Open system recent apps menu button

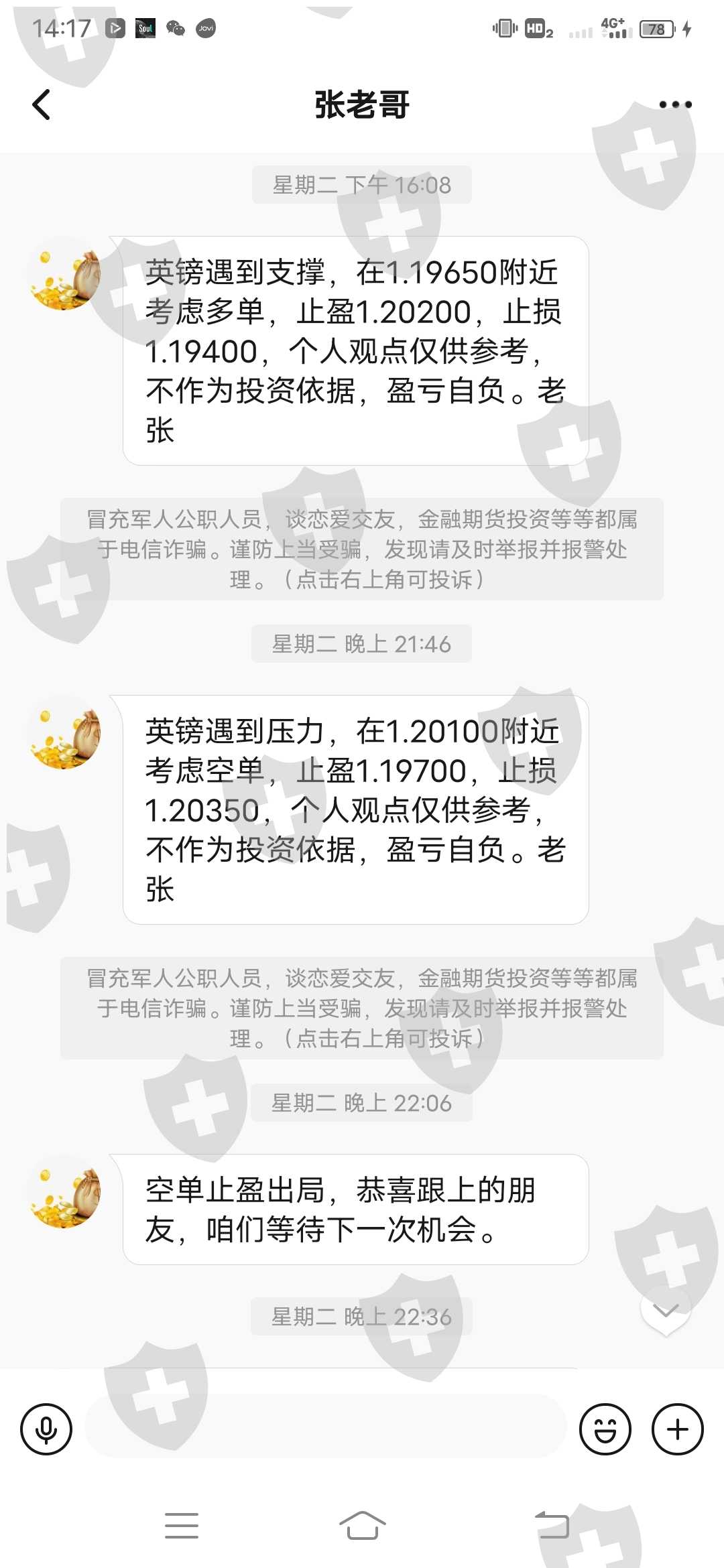182,1526
